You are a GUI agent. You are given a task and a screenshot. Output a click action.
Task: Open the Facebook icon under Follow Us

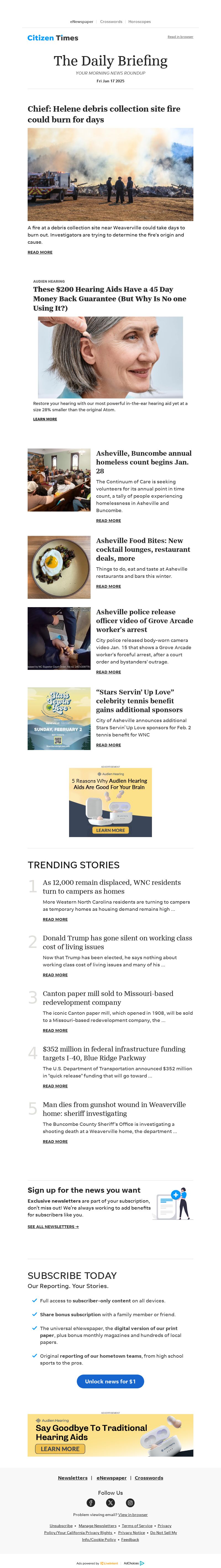point(91,1502)
